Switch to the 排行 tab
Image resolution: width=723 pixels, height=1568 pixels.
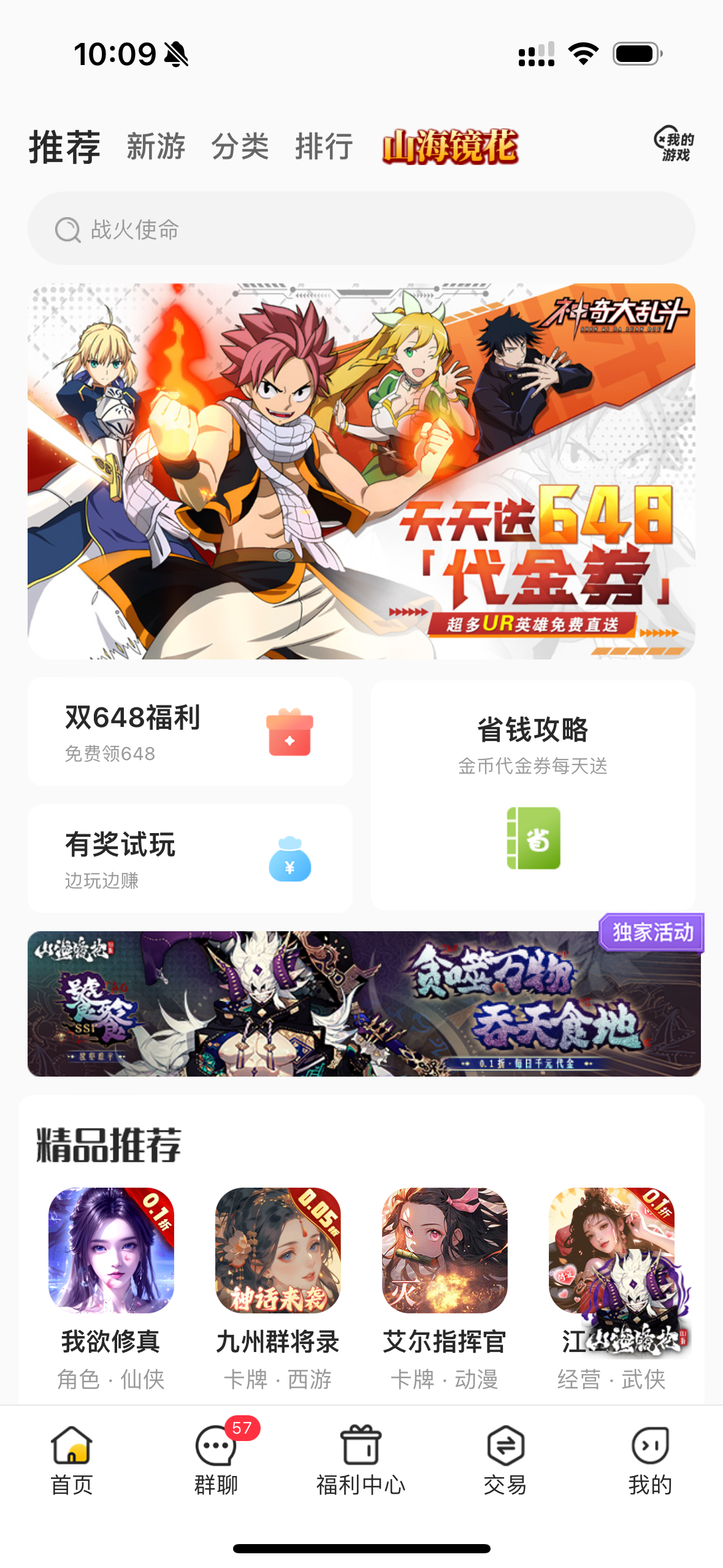coord(324,147)
